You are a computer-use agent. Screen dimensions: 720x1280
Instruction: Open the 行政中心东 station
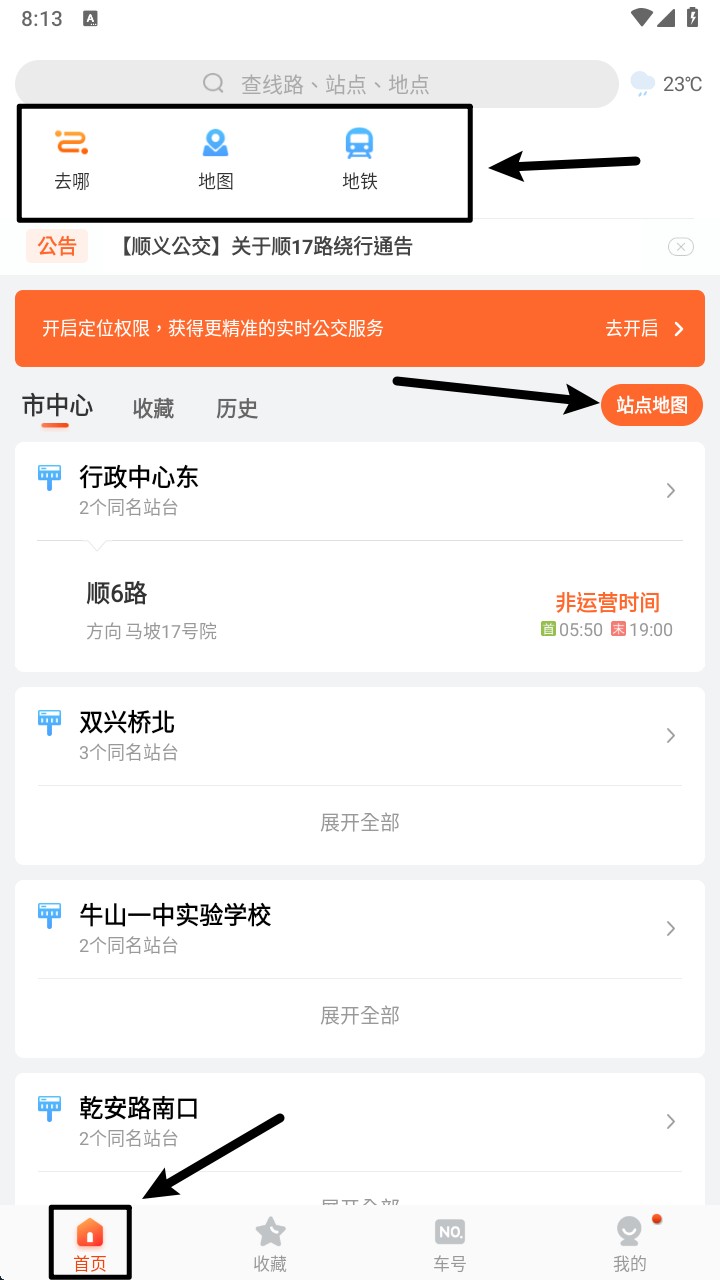(360, 490)
